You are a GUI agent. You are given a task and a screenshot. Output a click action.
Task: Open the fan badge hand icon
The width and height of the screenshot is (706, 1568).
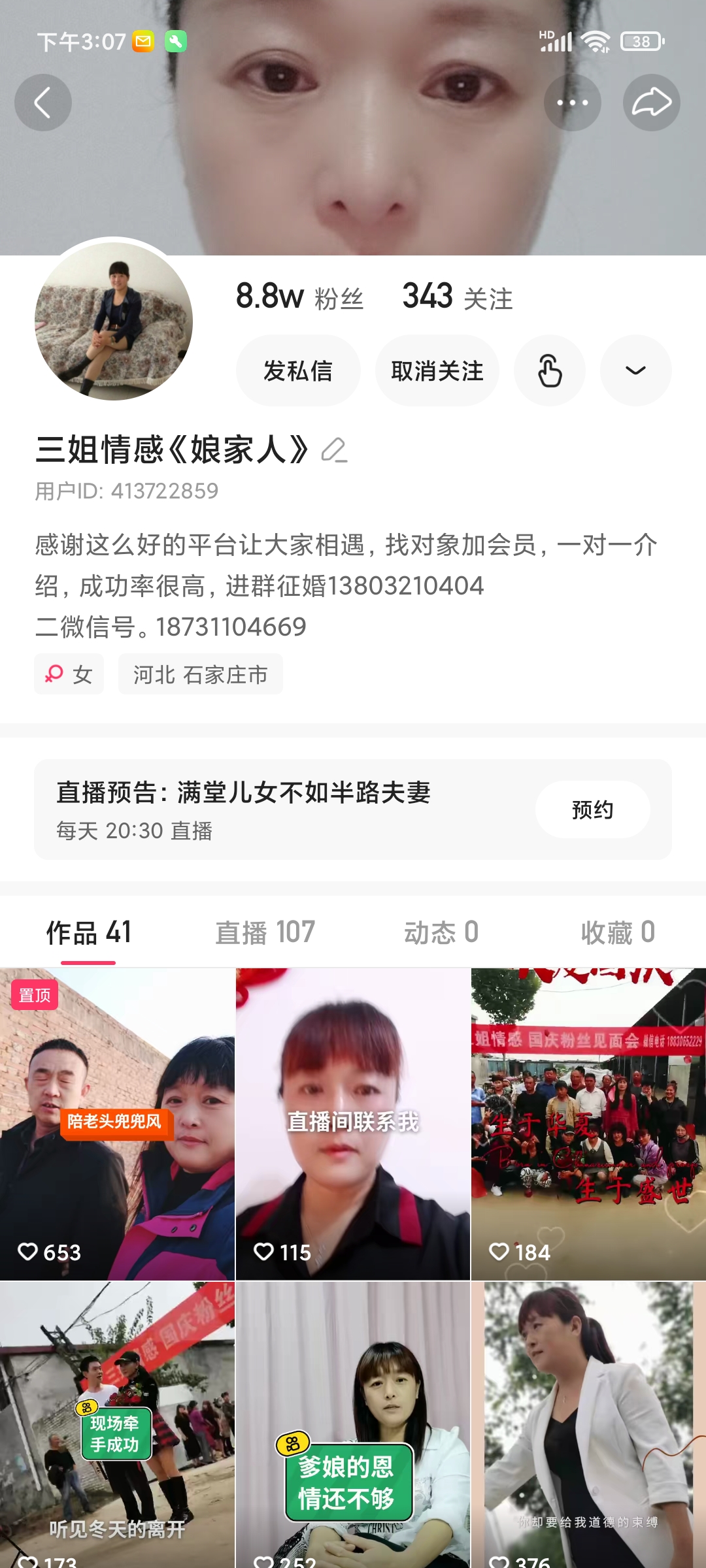pos(550,370)
